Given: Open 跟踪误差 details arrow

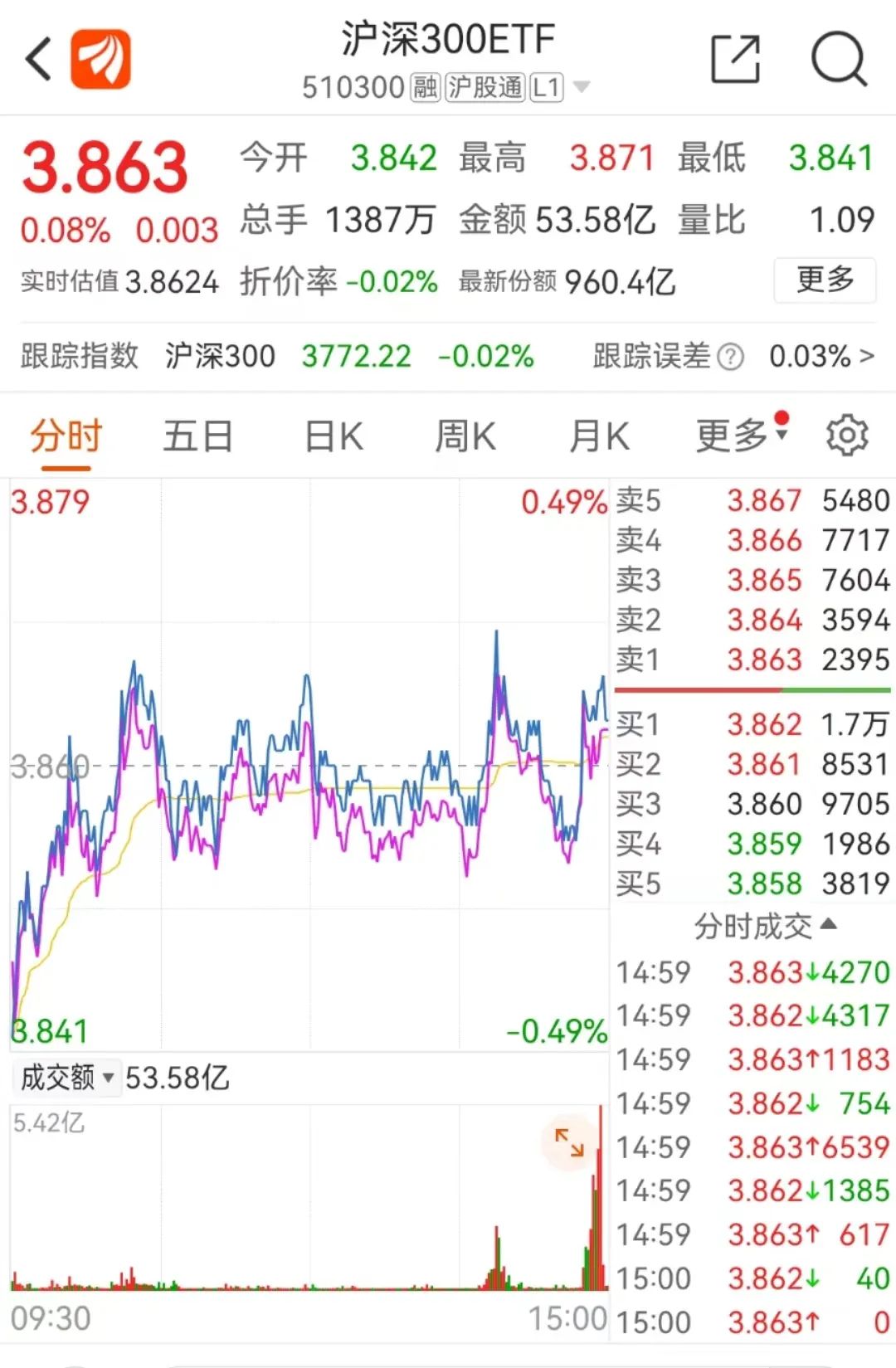Looking at the screenshot, I should [867, 357].
